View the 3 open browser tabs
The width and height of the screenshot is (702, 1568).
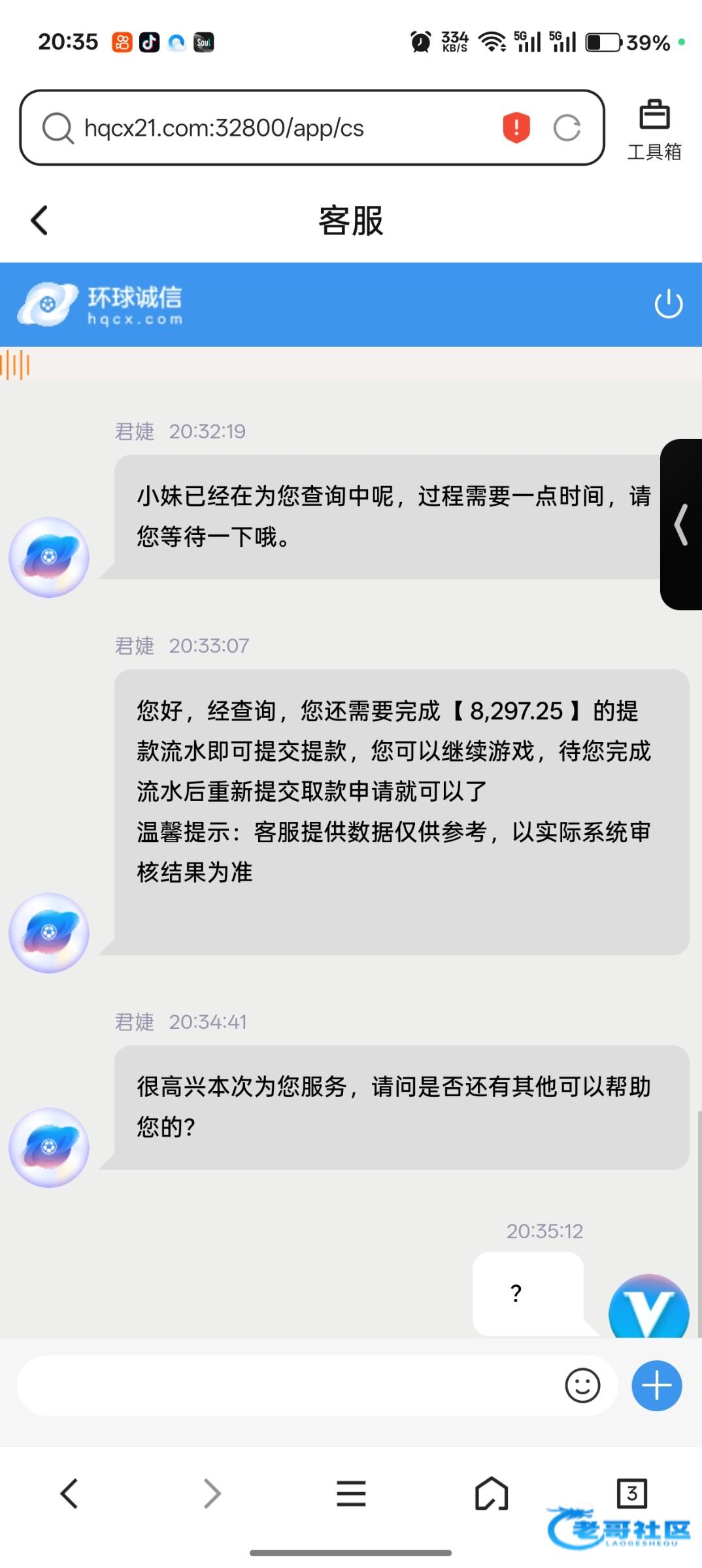pos(631,1493)
